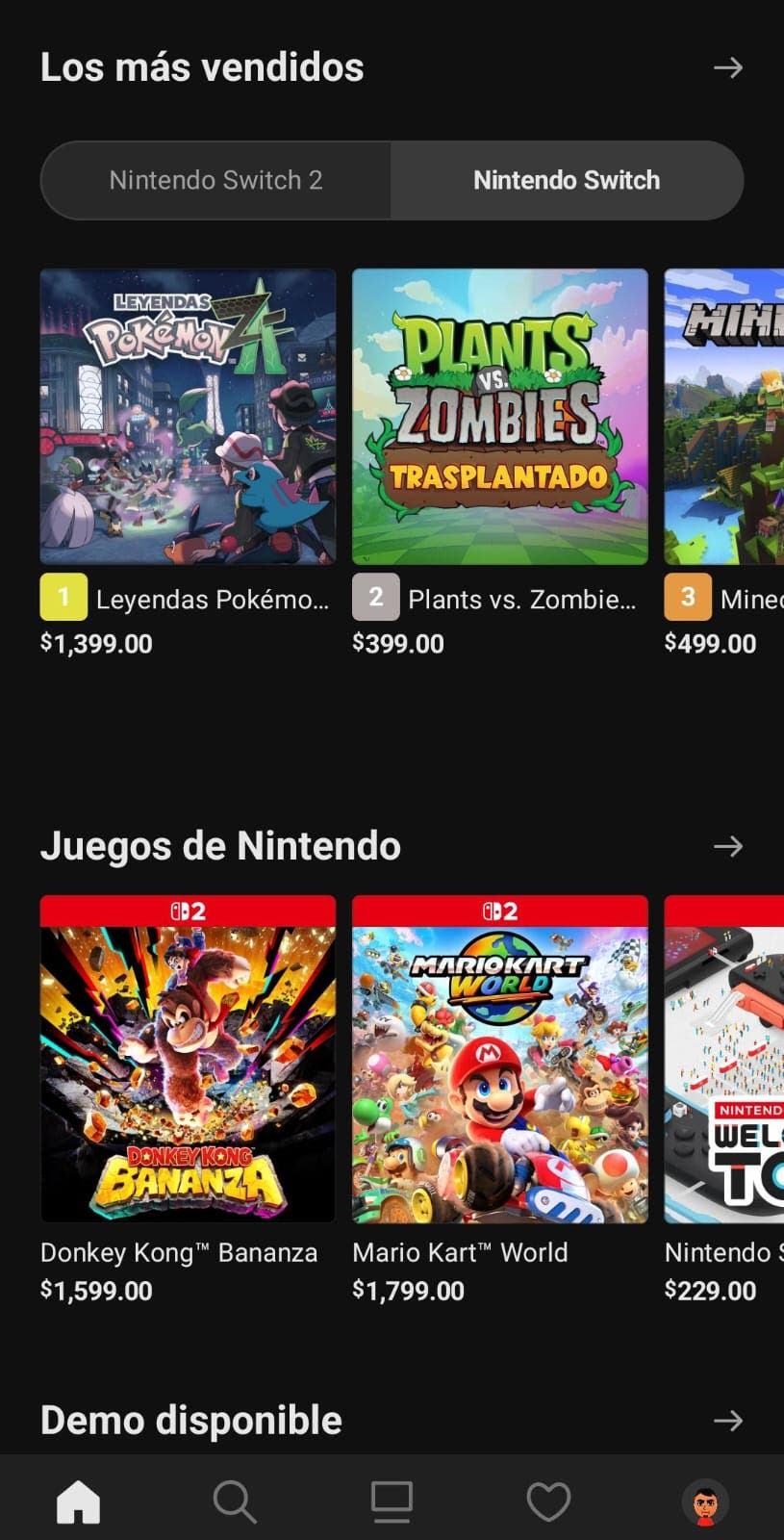Image resolution: width=784 pixels, height=1540 pixels.
Task: Tap the arrow next to Los más vendidos
Action: [x=728, y=67]
